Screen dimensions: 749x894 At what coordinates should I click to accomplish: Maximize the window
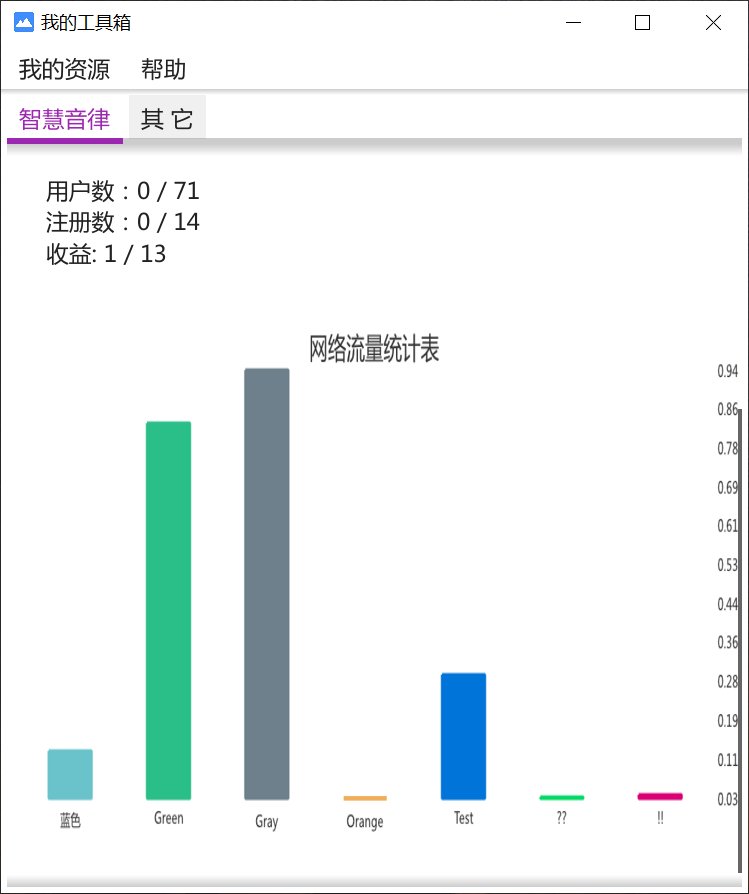coord(642,23)
